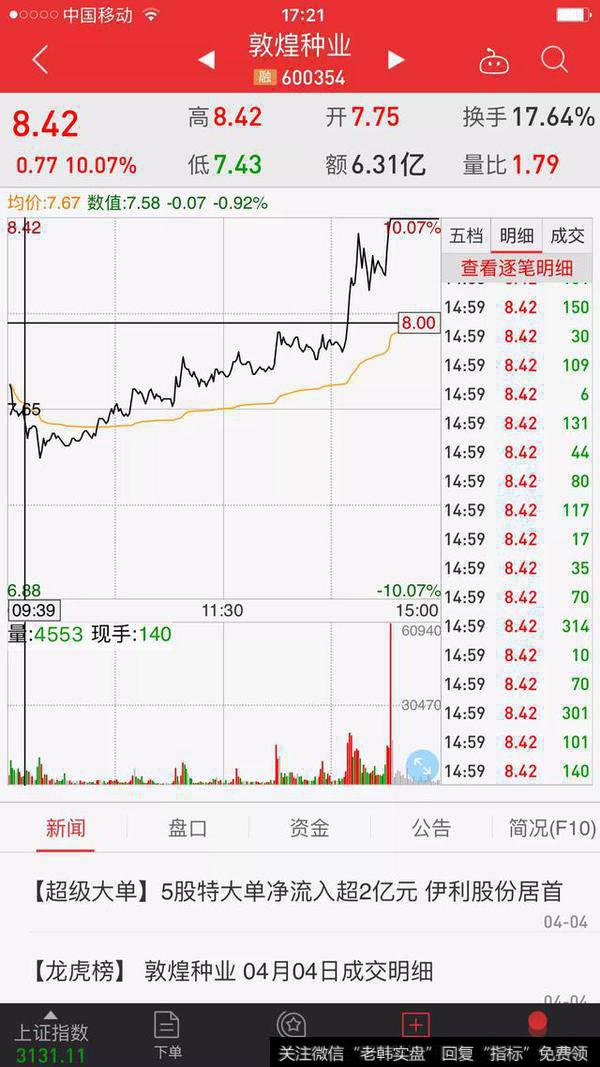This screenshot has width=600, height=1067.
Task: Tap 查看逐笔明细 to view tick details
Action: 516,268
